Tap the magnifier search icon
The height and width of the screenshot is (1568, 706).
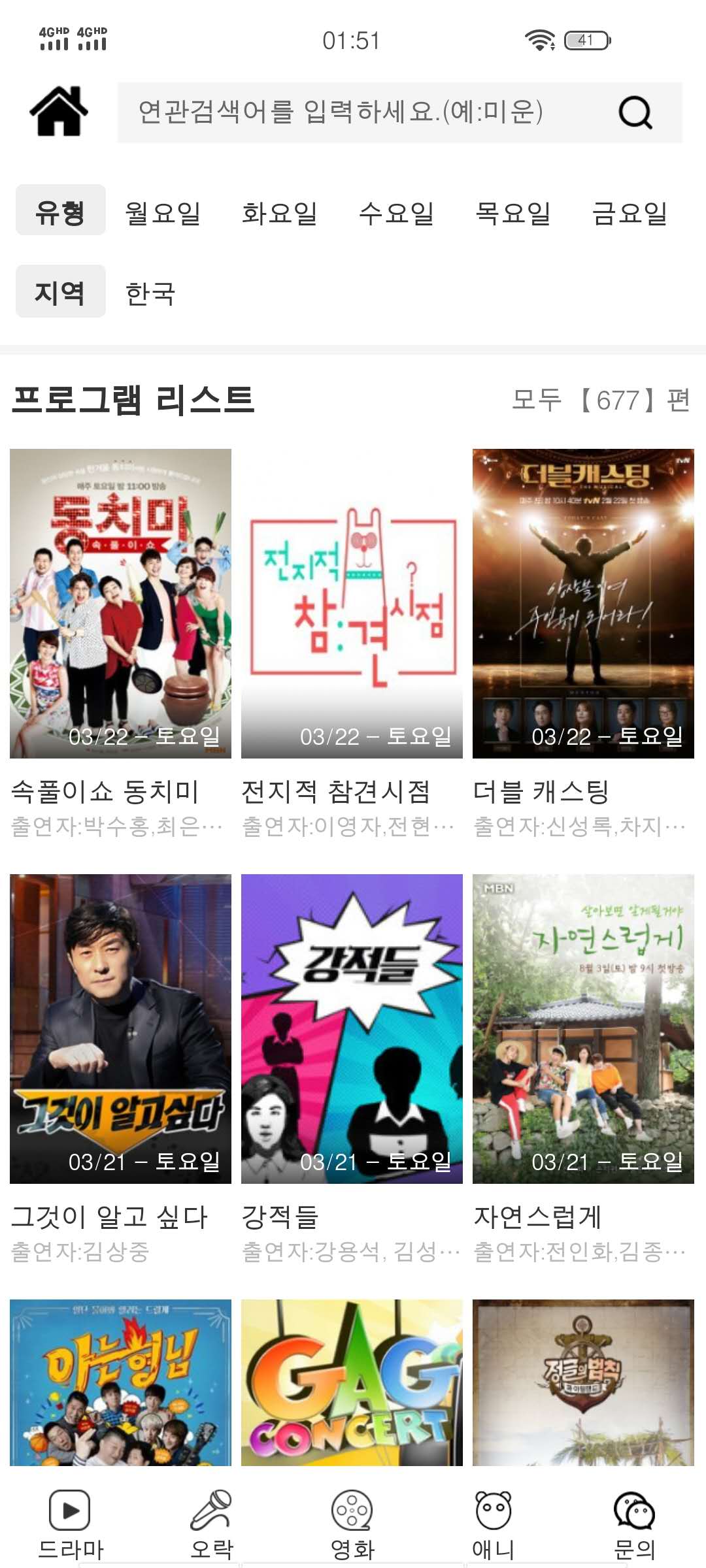click(x=635, y=112)
